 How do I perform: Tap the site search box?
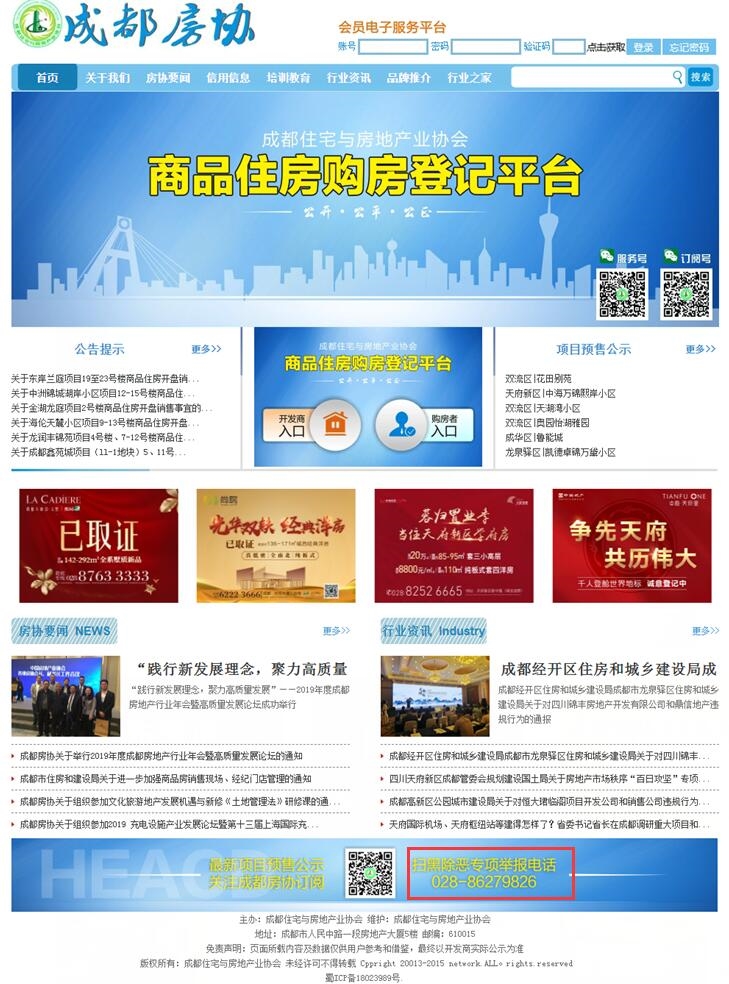click(590, 77)
